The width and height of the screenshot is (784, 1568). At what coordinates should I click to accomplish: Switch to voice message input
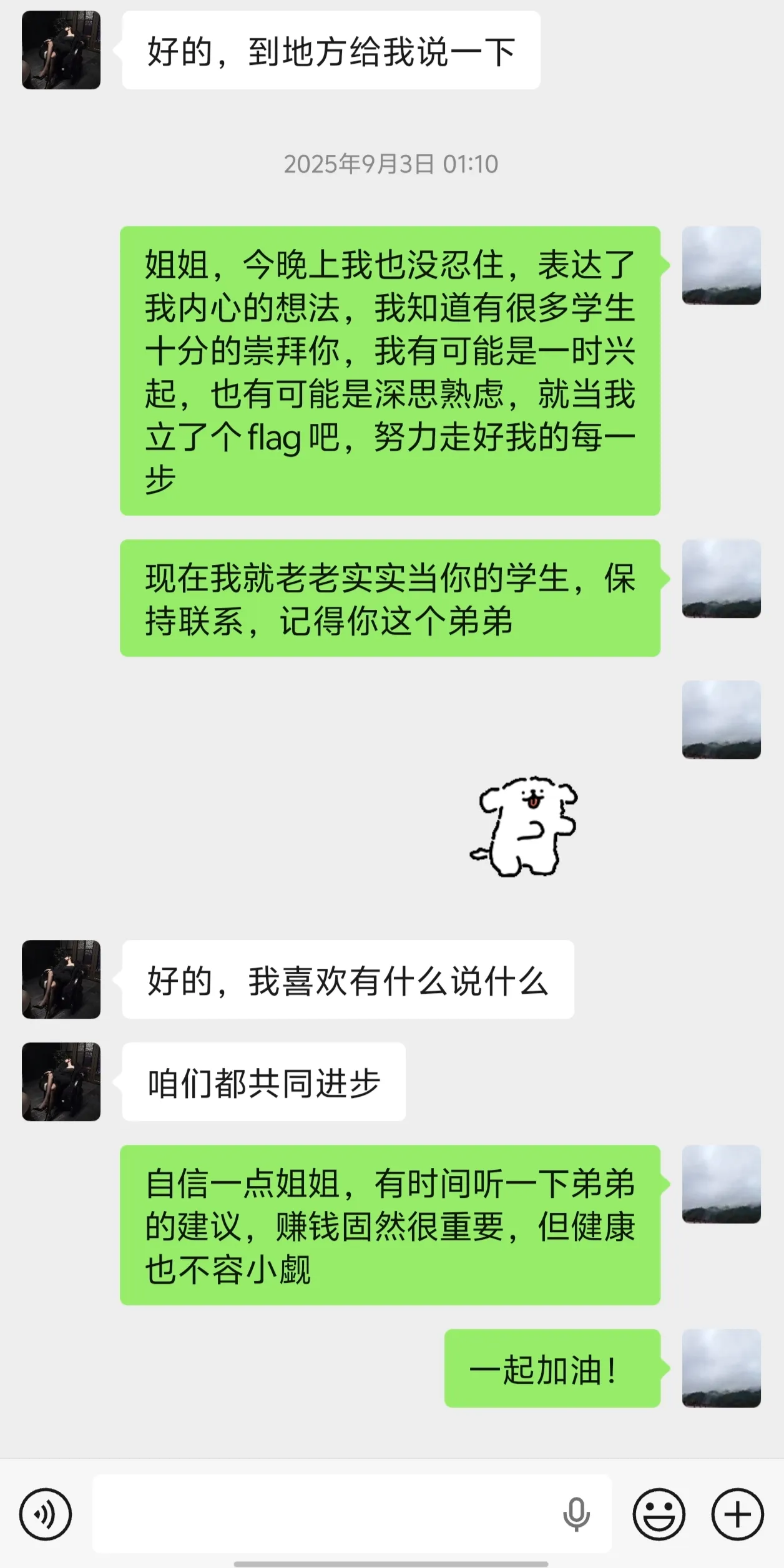(46, 1514)
